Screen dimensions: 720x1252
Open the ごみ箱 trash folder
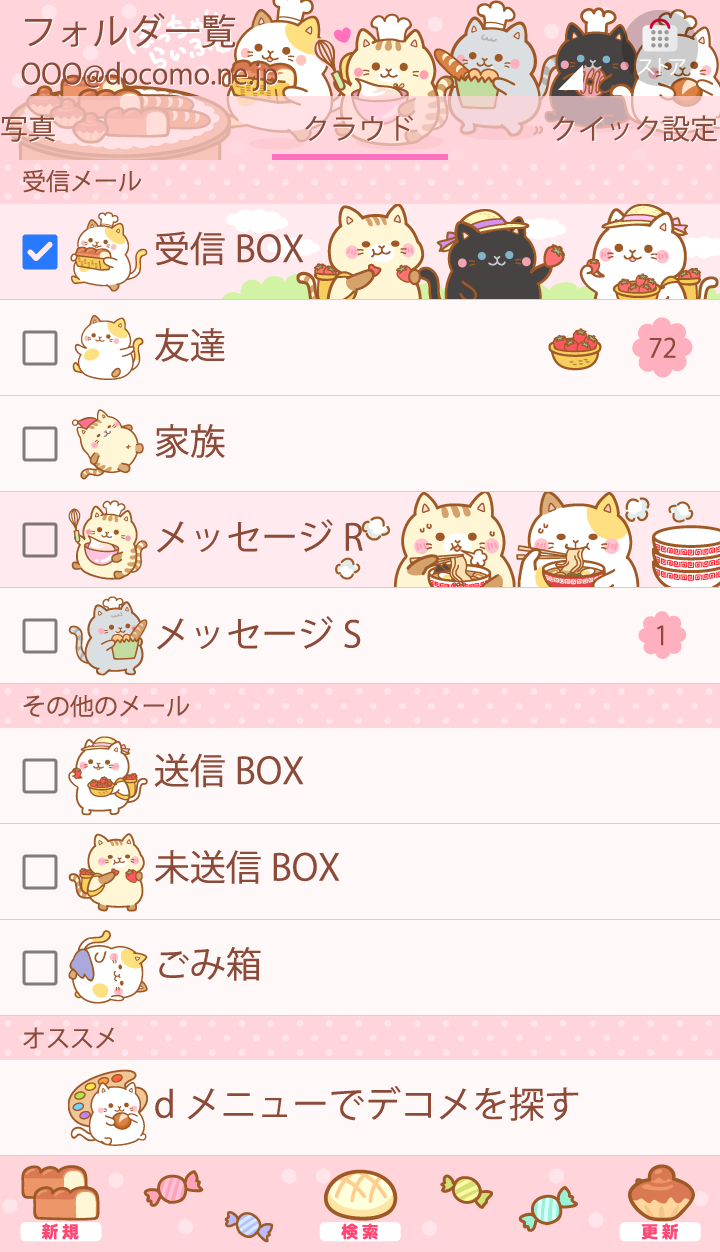coord(208,966)
